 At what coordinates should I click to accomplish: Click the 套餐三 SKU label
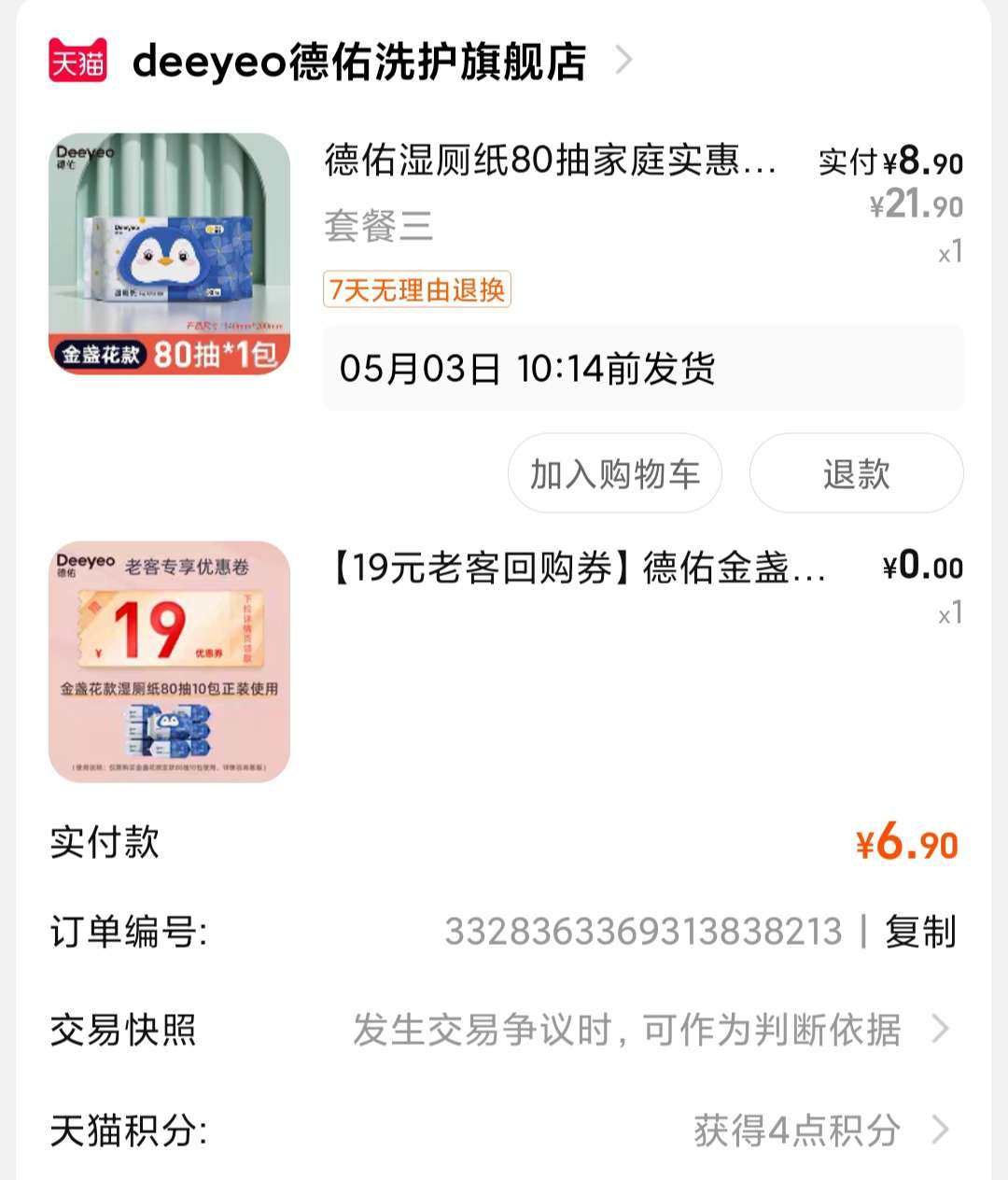point(377,227)
